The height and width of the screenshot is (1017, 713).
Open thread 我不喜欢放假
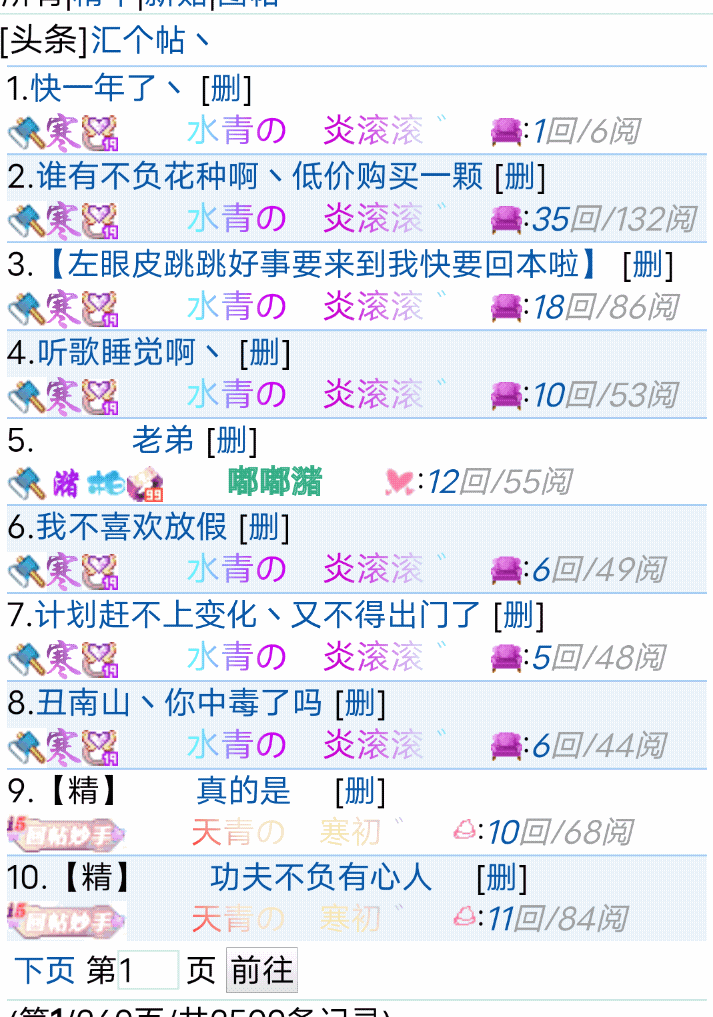(x=132, y=527)
